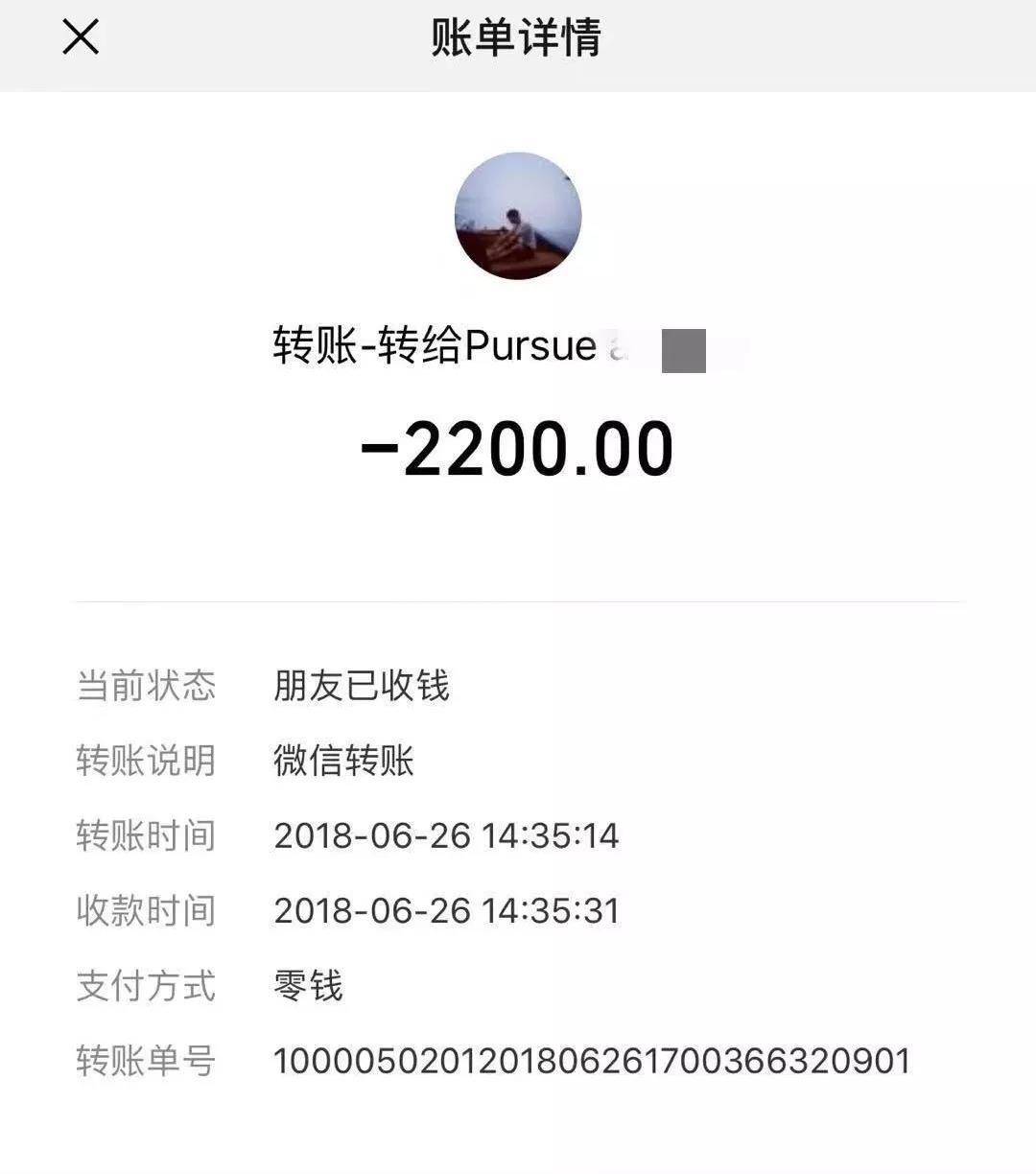Image resolution: width=1036 pixels, height=1174 pixels.
Task: Click transfer time 2018-06-26 14:35:14
Action: (x=449, y=835)
